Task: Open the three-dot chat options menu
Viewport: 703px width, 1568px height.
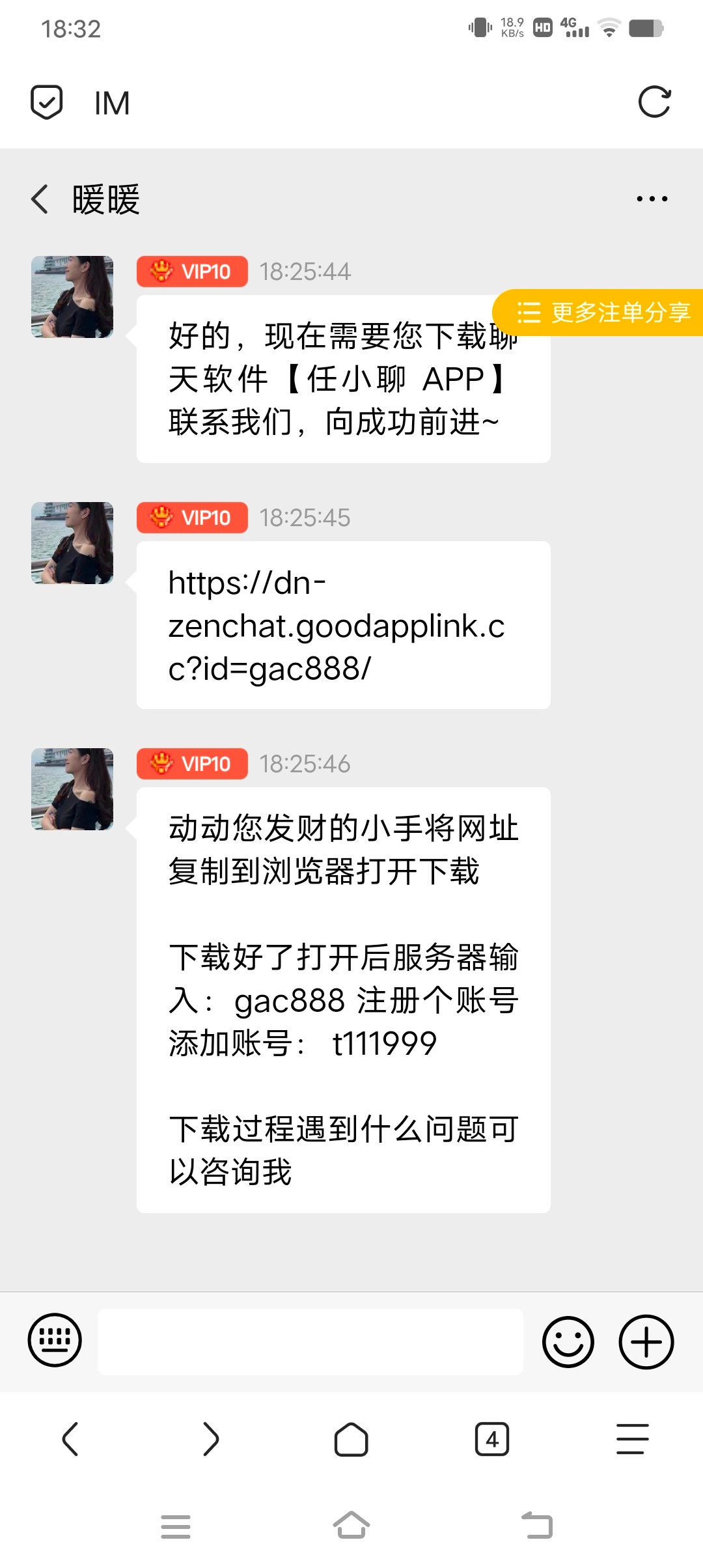Action: coord(652,199)
